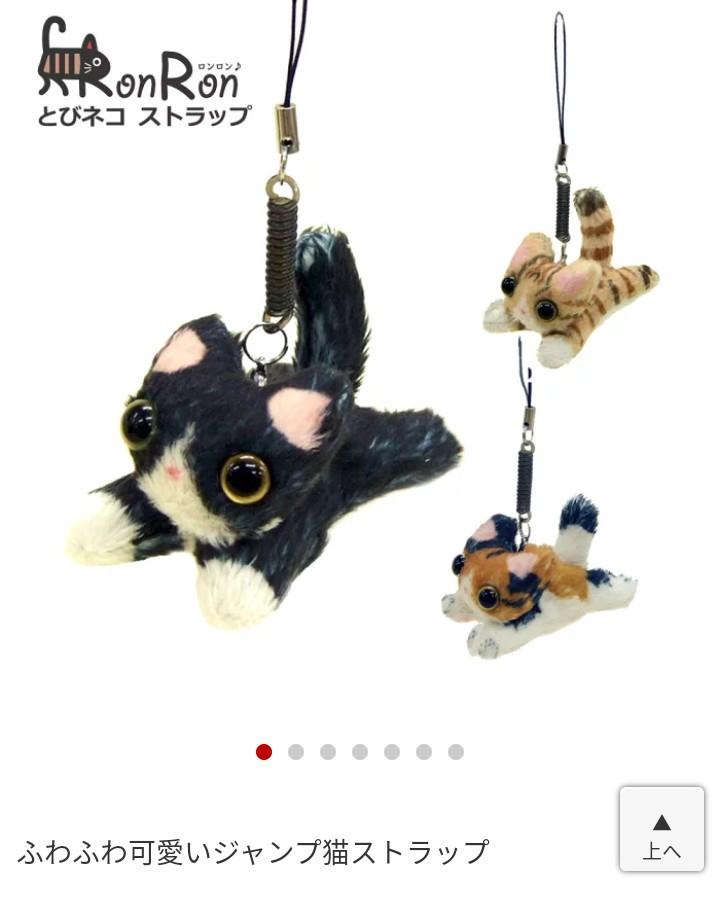
Task: Jump to the second carousel image dot
Action: click(x=296, y=752)
